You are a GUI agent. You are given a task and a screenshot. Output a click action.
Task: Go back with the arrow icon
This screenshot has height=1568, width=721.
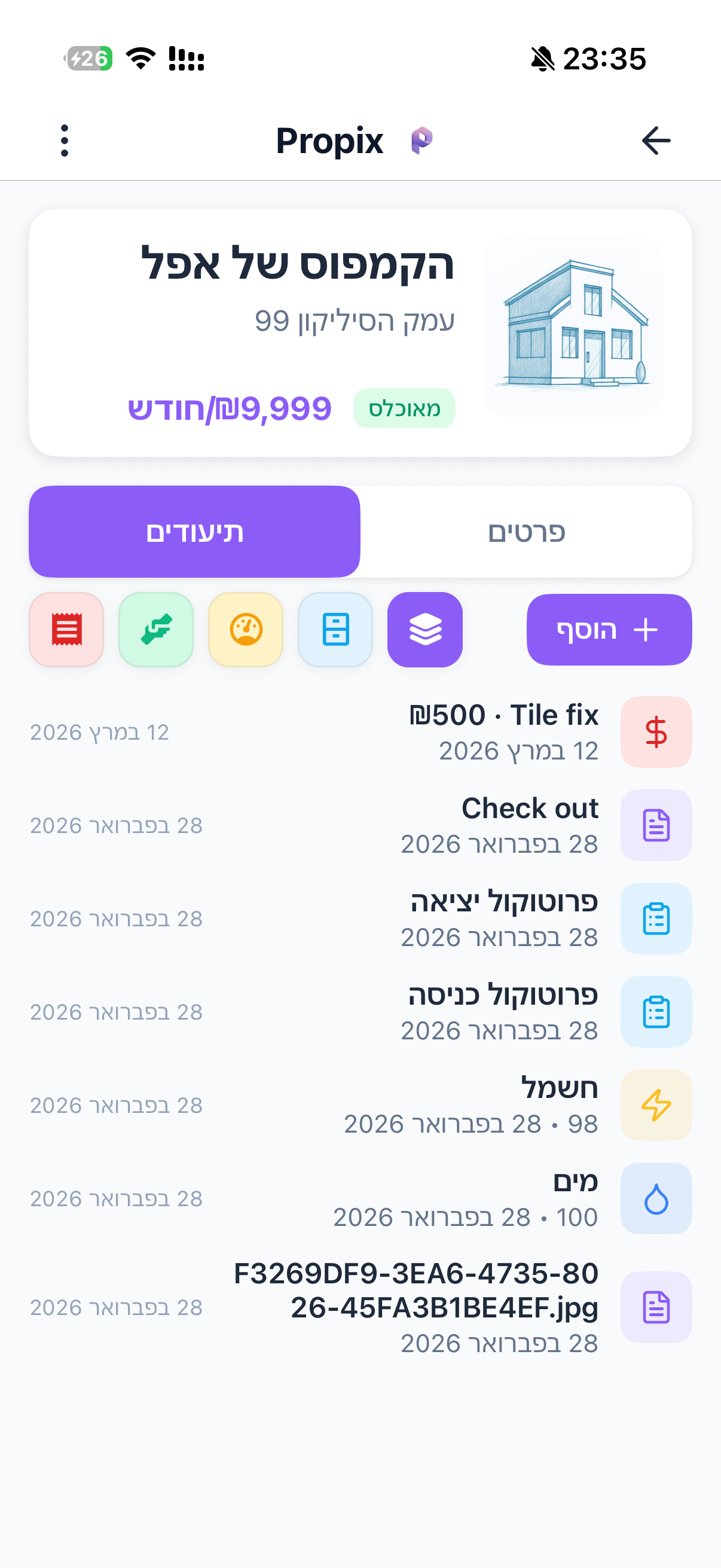coord(655,141)
